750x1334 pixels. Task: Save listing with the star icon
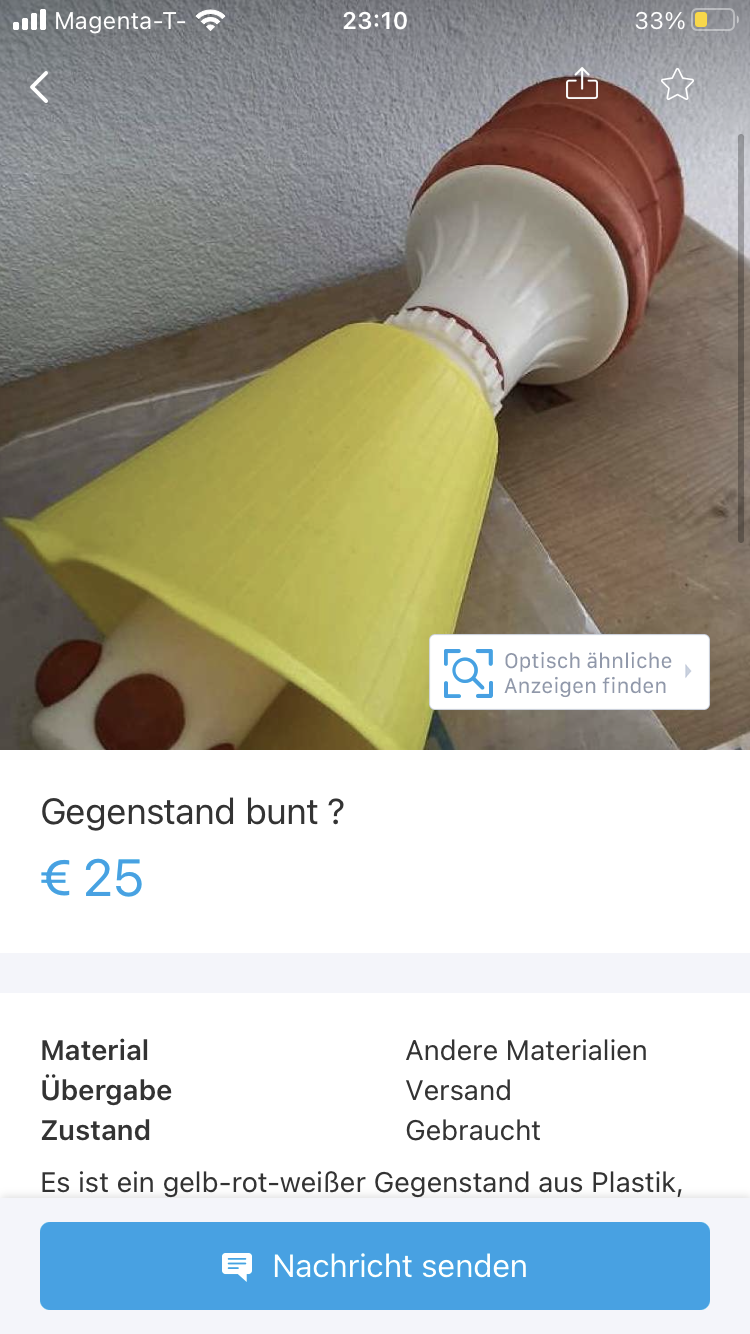click(677, 85)
